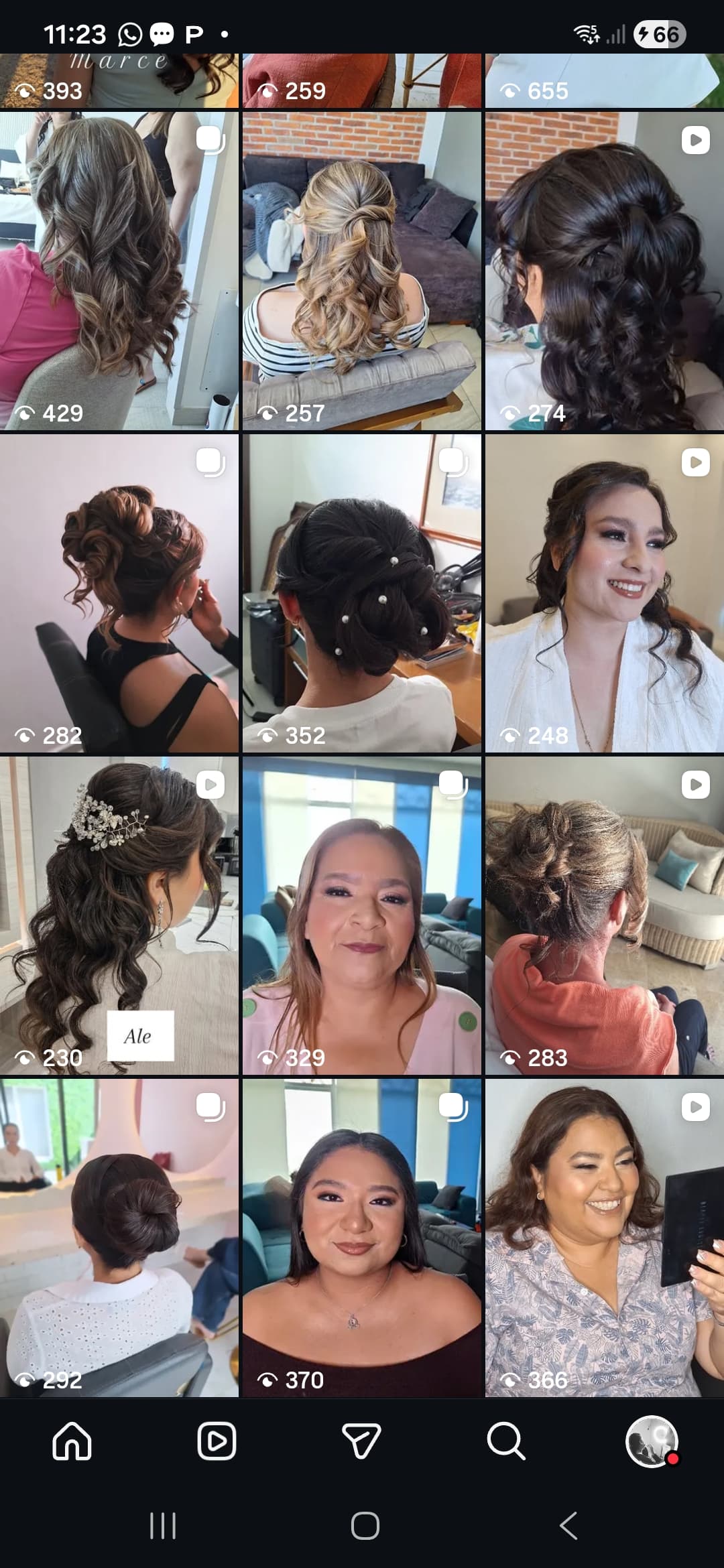Screen dimensions: 724x1568
Task: Open the post with 370 views
Action: coord(362,1238)
